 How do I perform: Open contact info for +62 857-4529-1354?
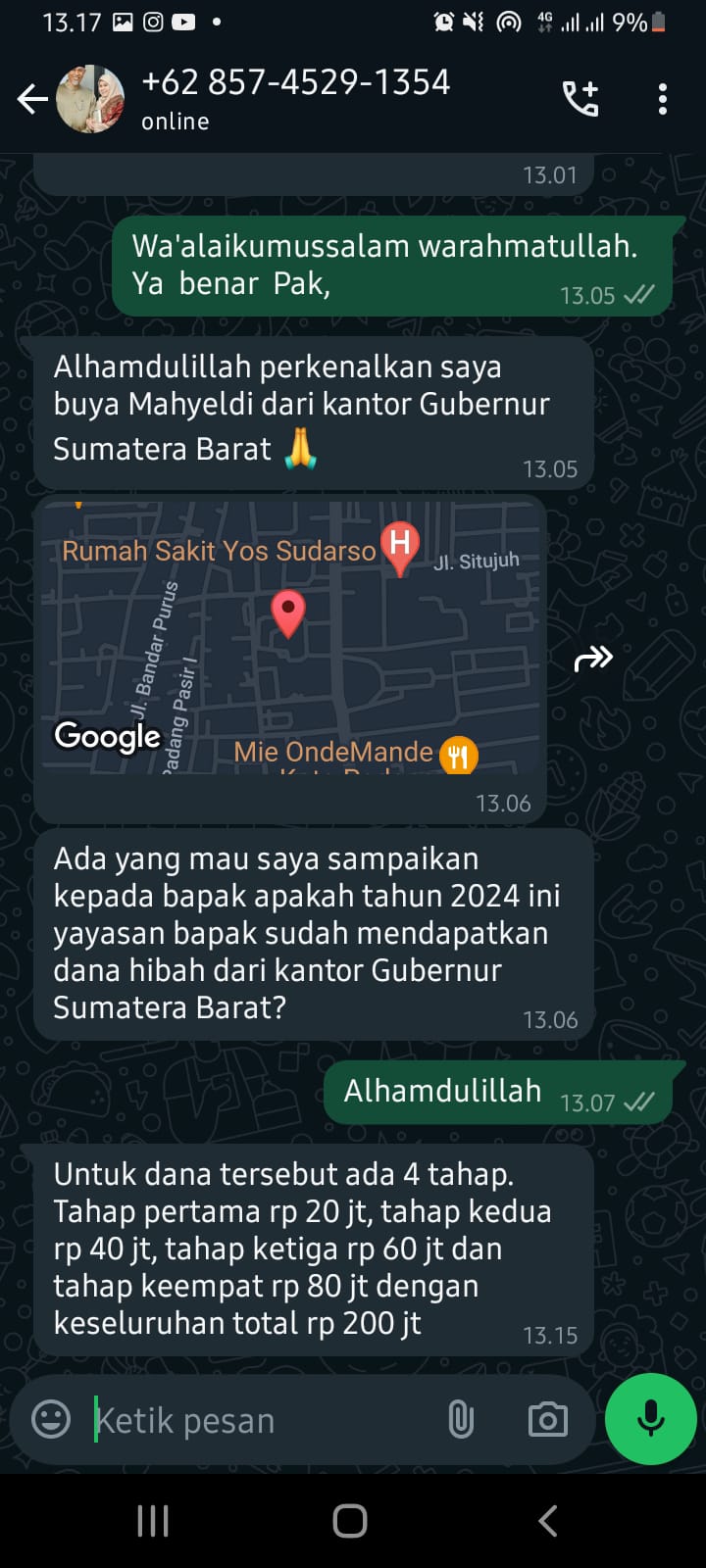(x=294, y=98)
